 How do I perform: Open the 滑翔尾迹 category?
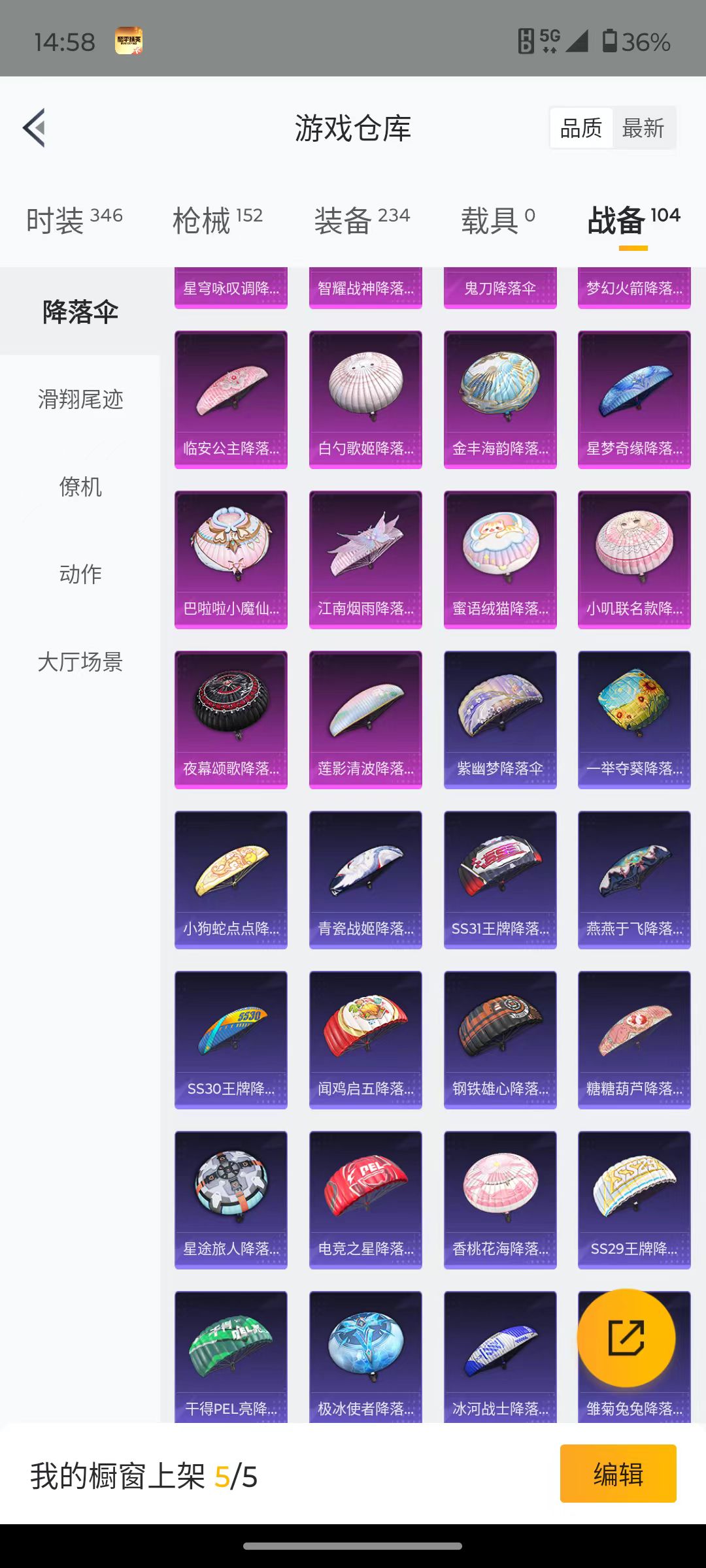(x=80, y=399)
